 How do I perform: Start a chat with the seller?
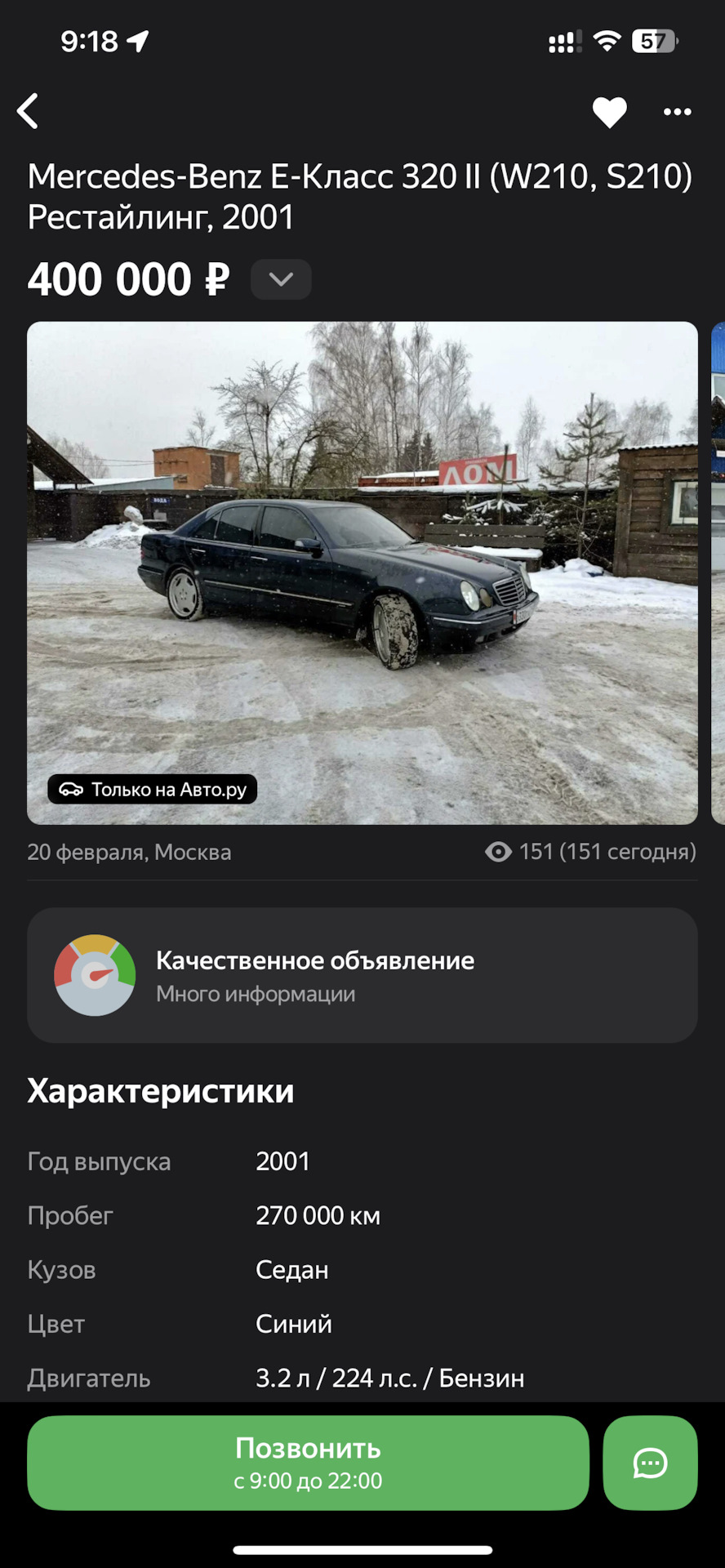point(650,1463)
